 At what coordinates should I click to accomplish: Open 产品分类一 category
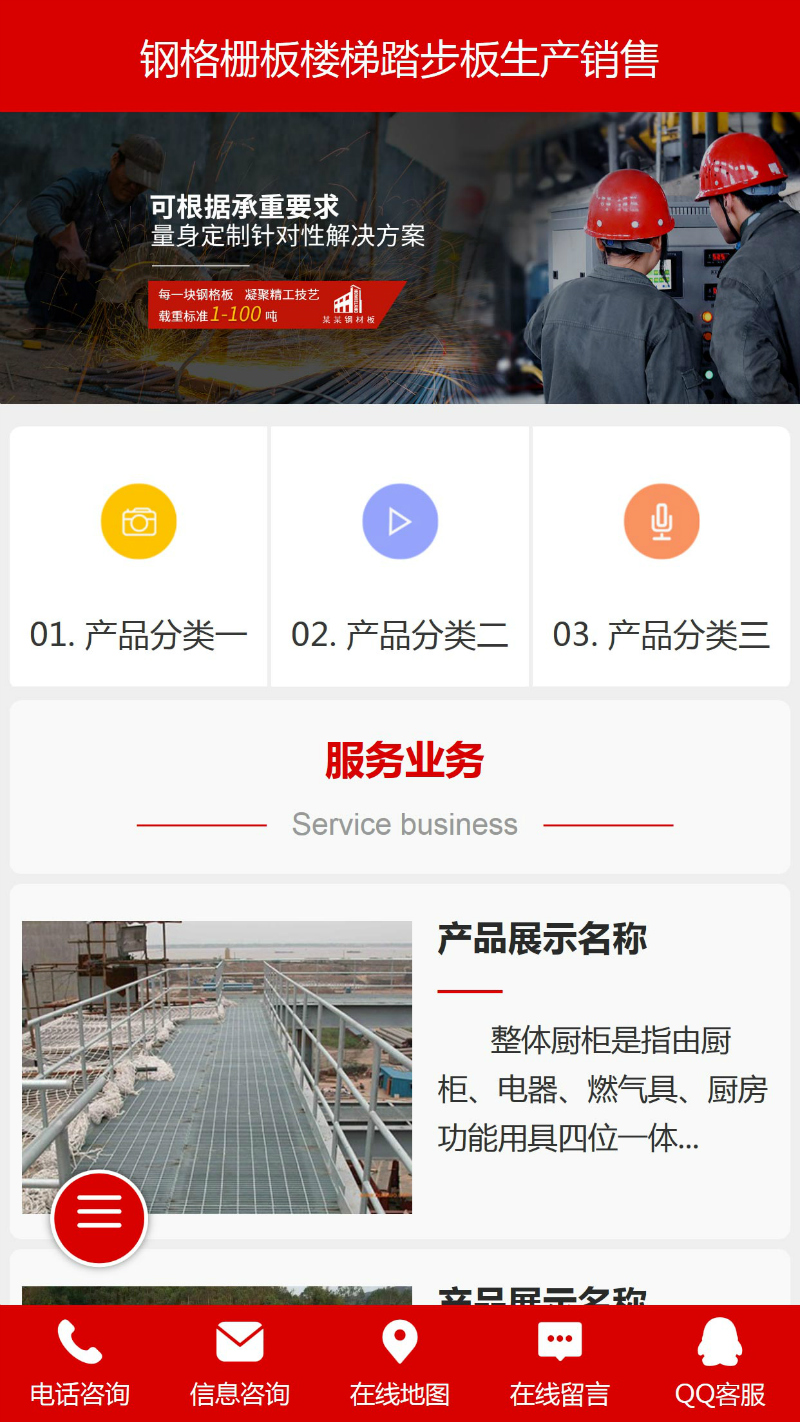tap(139, 557)
